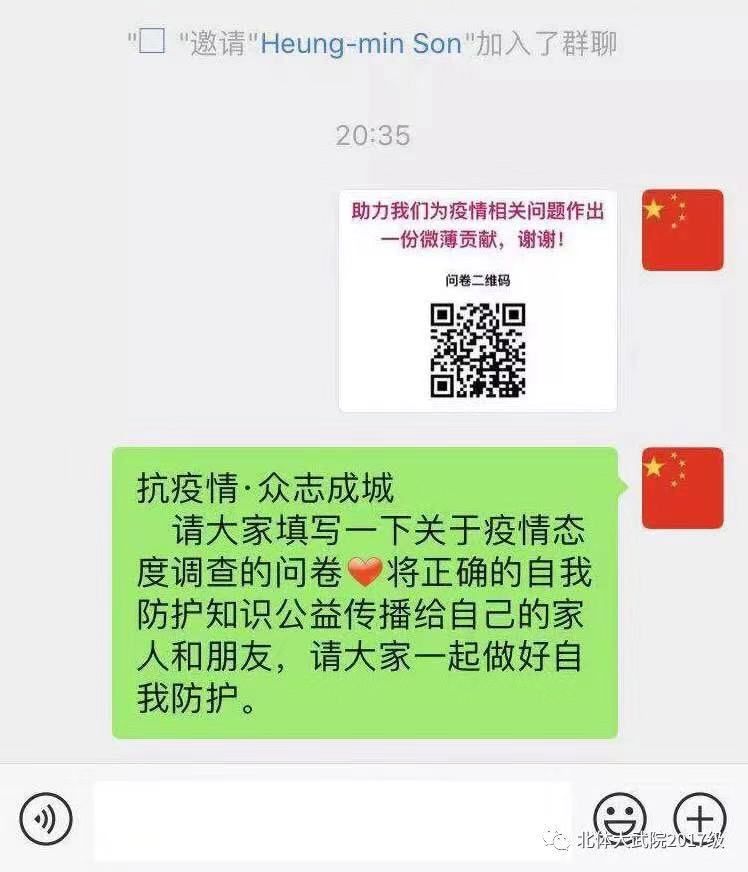The image size is (748, 872).
Task: Focus the message text field
Action: click(x=332, y=819)
